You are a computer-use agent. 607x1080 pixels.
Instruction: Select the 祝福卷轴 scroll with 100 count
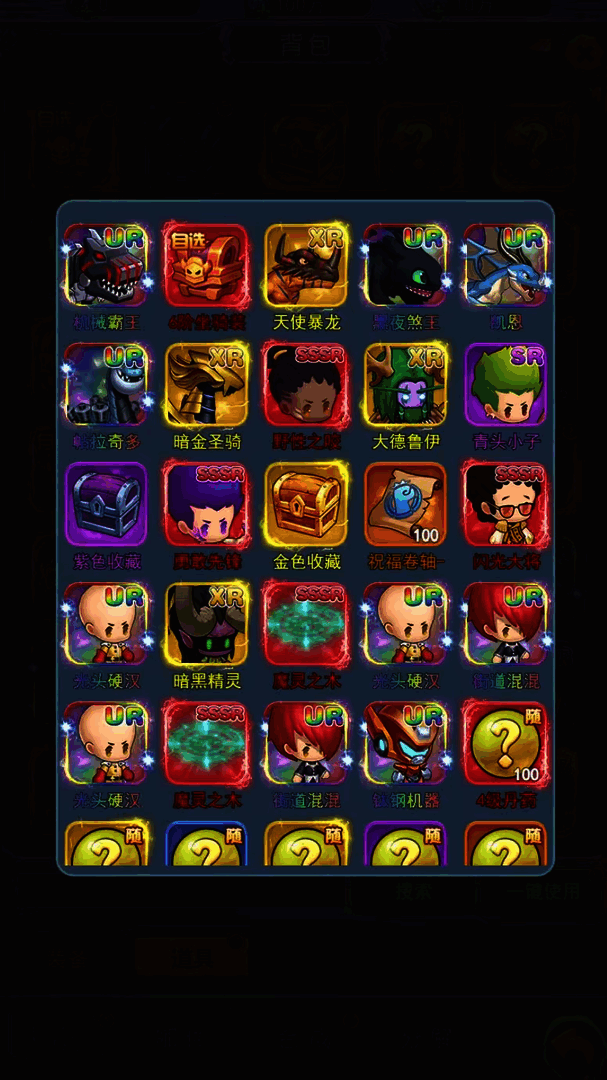pyautogui.click(x=405, y=504)
